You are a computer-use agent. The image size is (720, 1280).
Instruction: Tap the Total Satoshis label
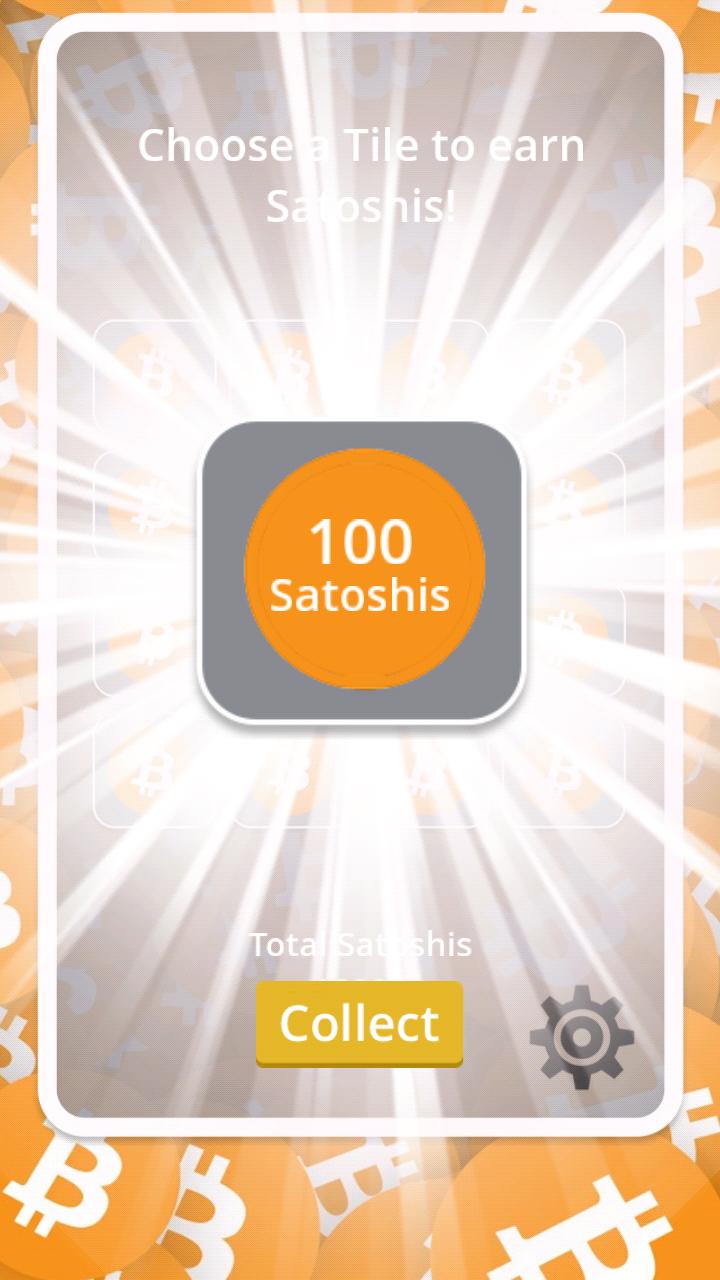coord(360,943)
